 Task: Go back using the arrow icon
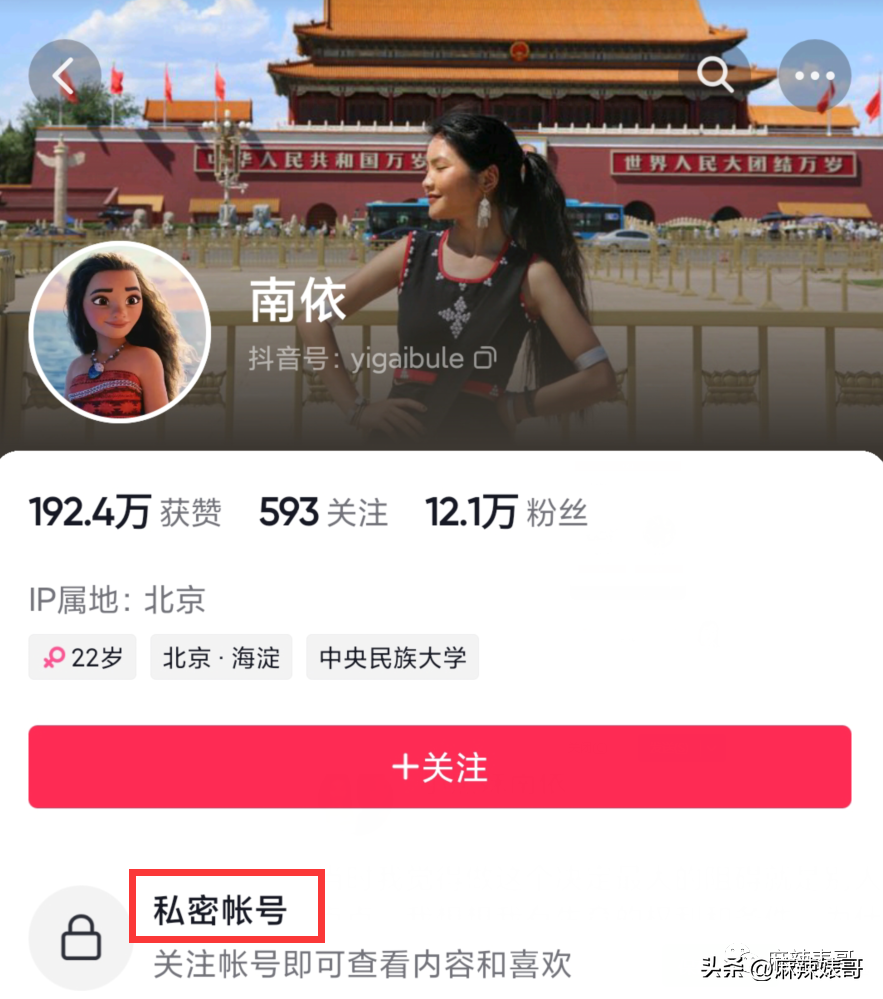tap(64, 75)
